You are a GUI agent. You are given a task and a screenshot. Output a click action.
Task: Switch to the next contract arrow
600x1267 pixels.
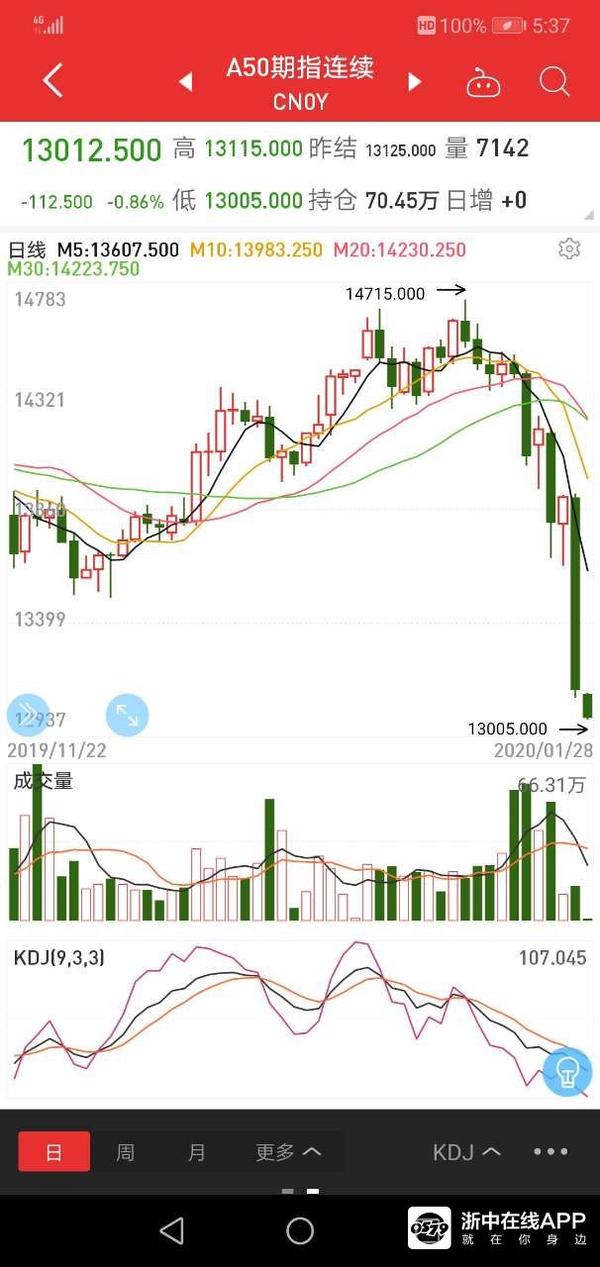point(415,83)
